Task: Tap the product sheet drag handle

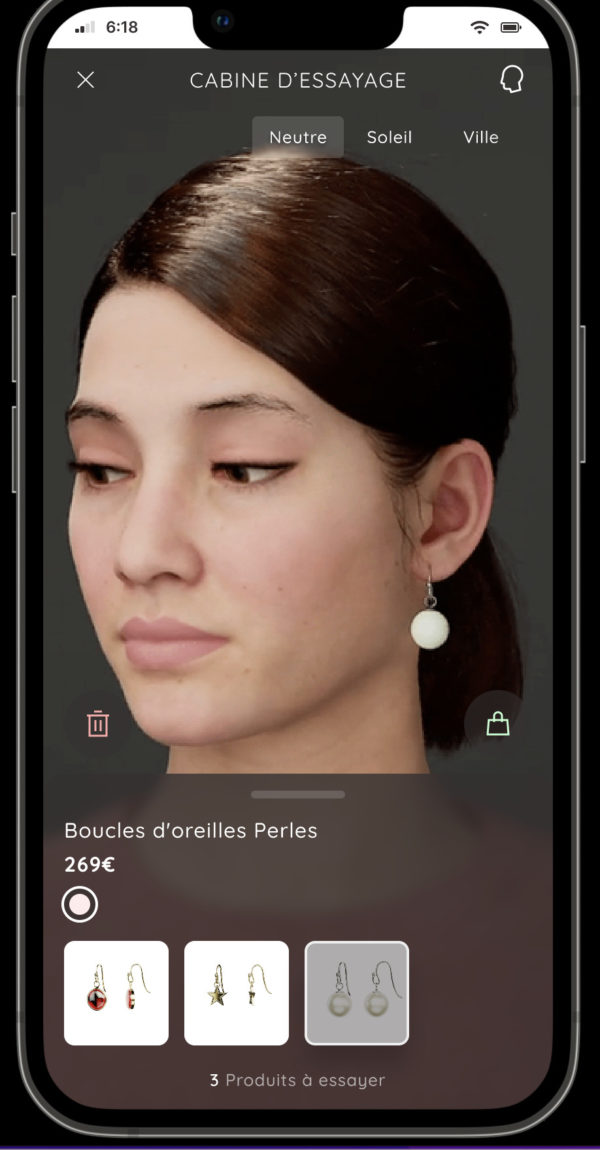Action: (x=298, y=794)
